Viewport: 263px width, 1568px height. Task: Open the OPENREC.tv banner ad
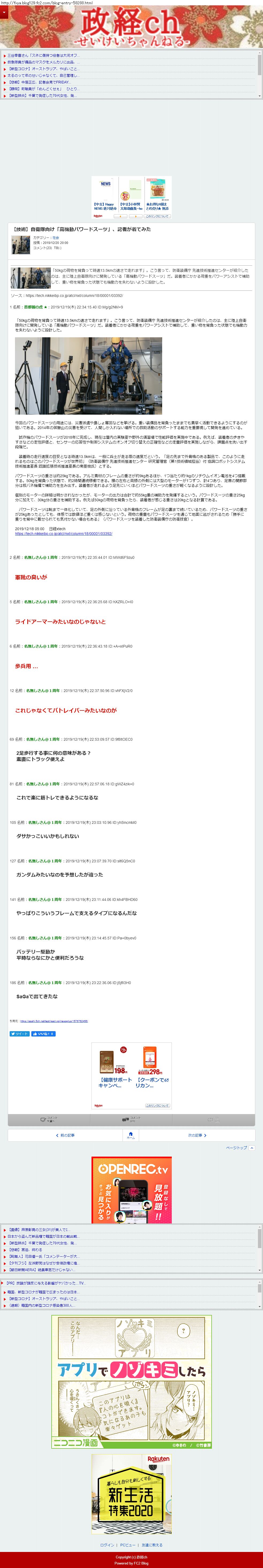[132, 1190]
